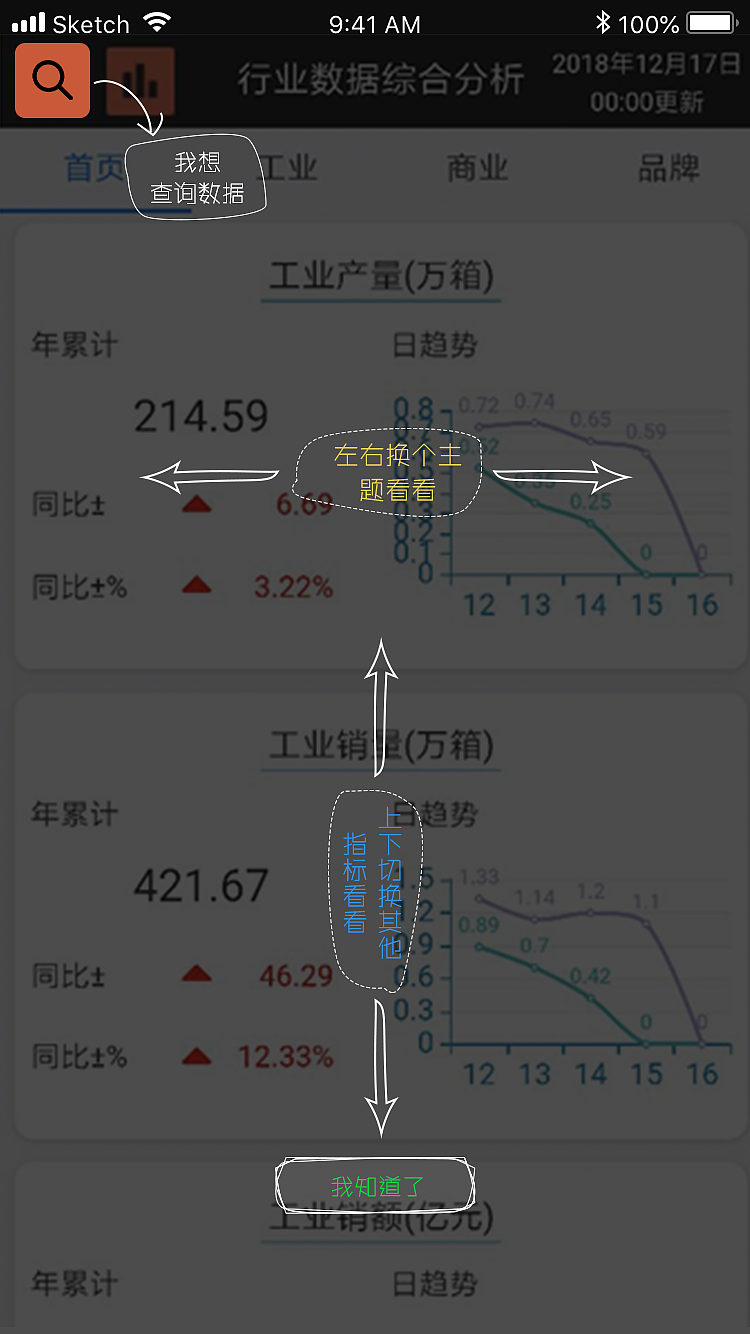750x1334 pixels.
Task: Select the bar chart icon in the header
Action: click(140, 80)
